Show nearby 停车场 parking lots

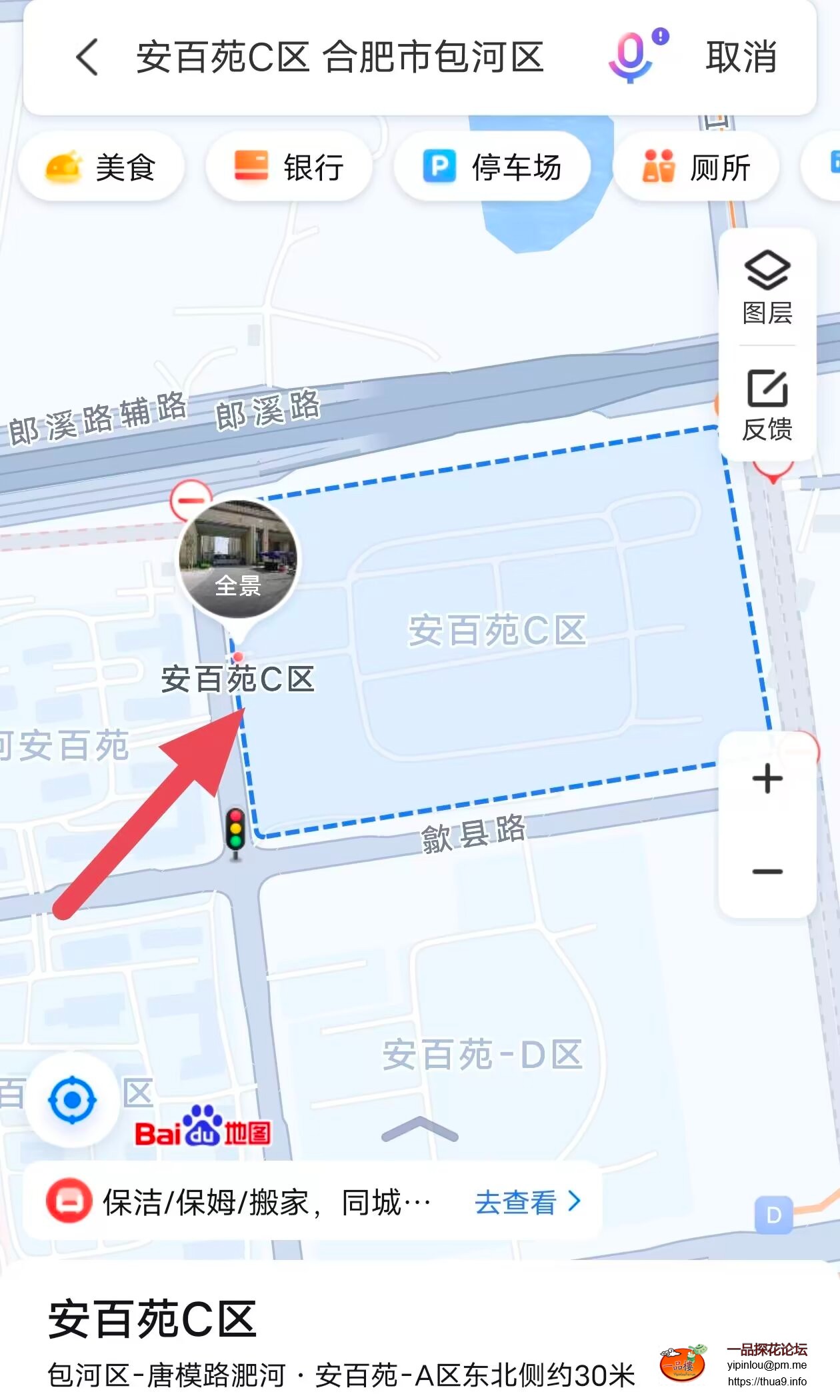click(x=492, y=167)
